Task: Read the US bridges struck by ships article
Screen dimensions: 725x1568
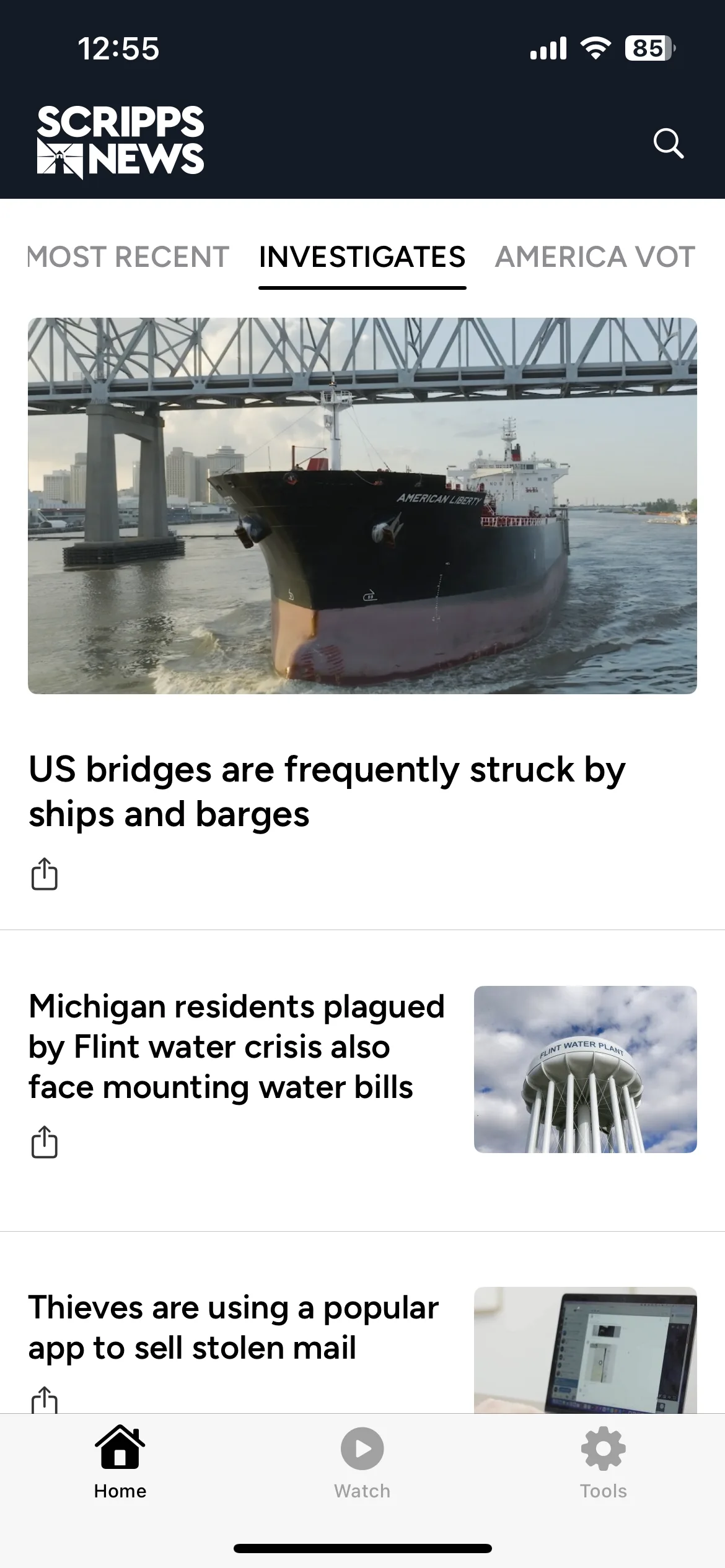Action: click(x=327, y=791)
